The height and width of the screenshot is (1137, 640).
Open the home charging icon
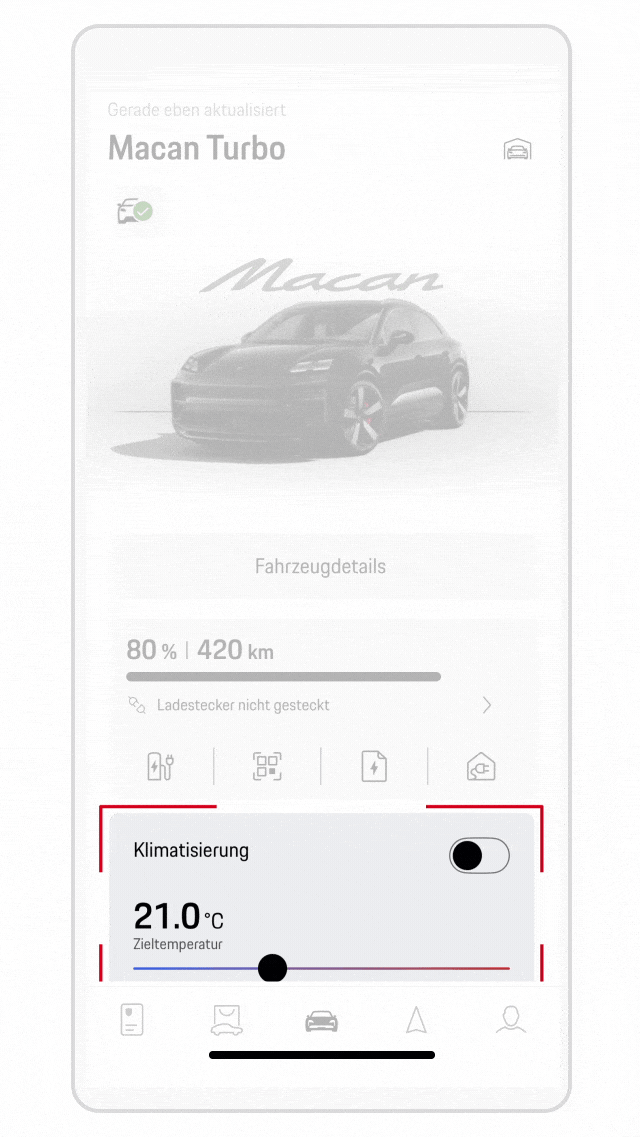[x=481, y=766]
